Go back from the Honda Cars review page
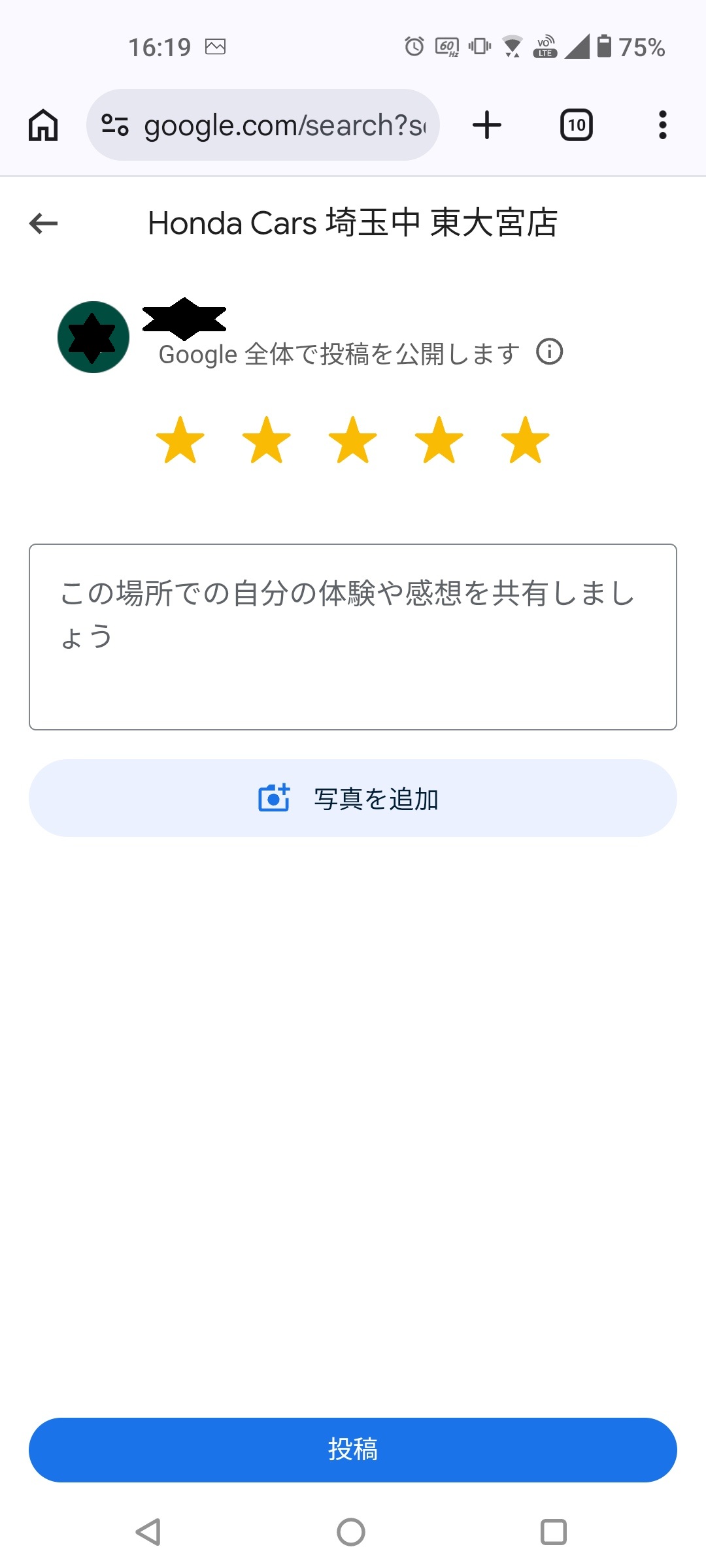Screen dimensions: 706x1568 pos(44,223)
